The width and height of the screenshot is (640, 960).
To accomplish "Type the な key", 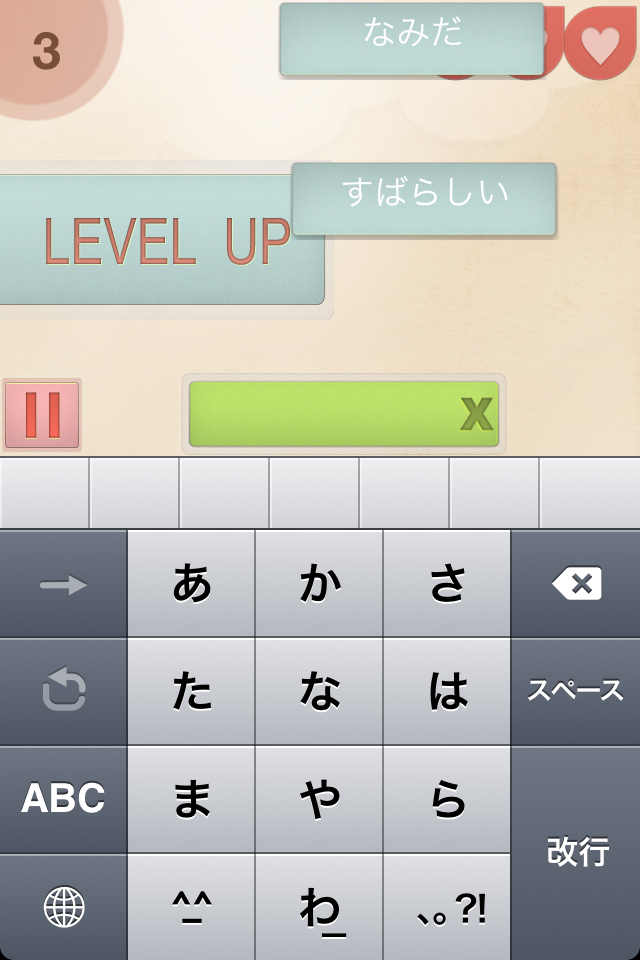I will (x=319, y=691).
